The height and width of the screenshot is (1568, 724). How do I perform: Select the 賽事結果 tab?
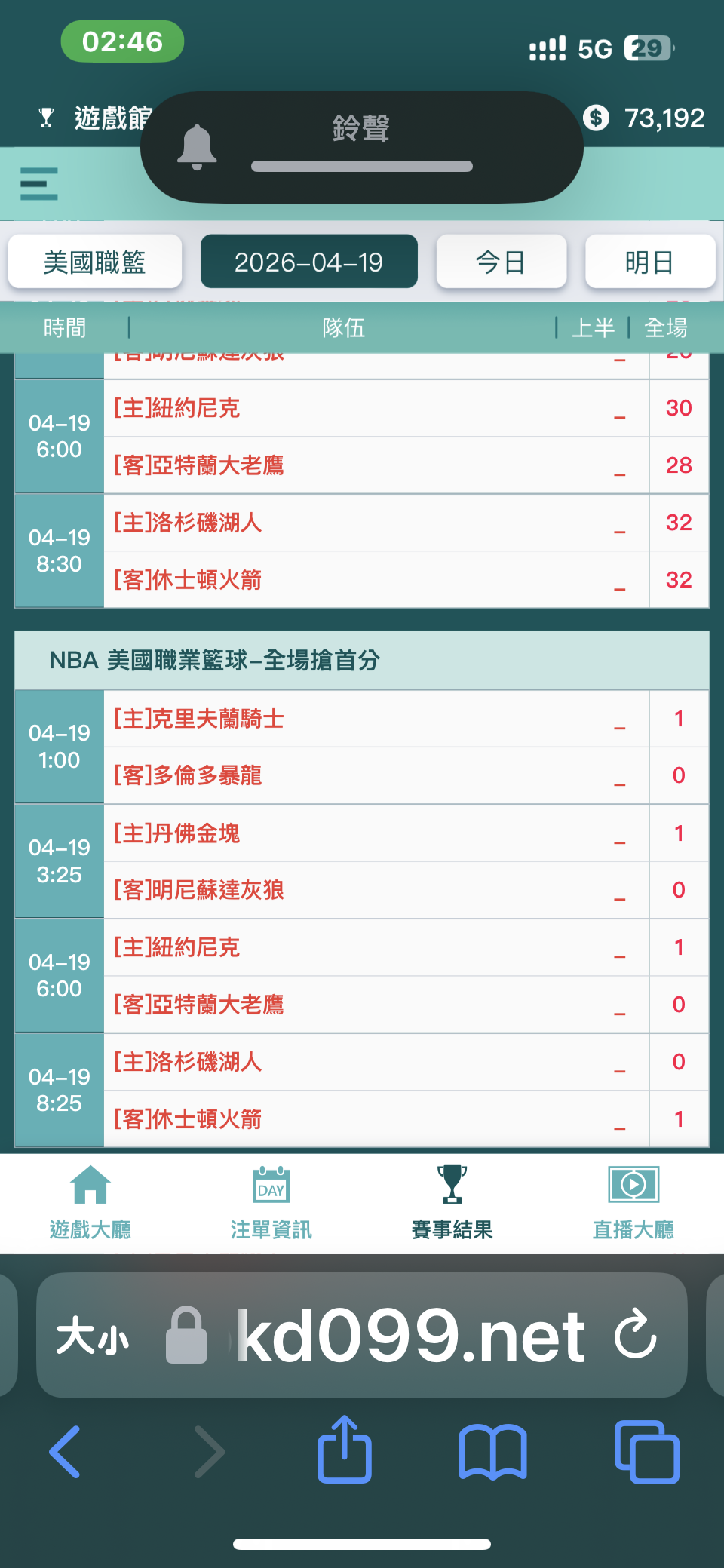pyautogui.click(x=452, y=1203)
